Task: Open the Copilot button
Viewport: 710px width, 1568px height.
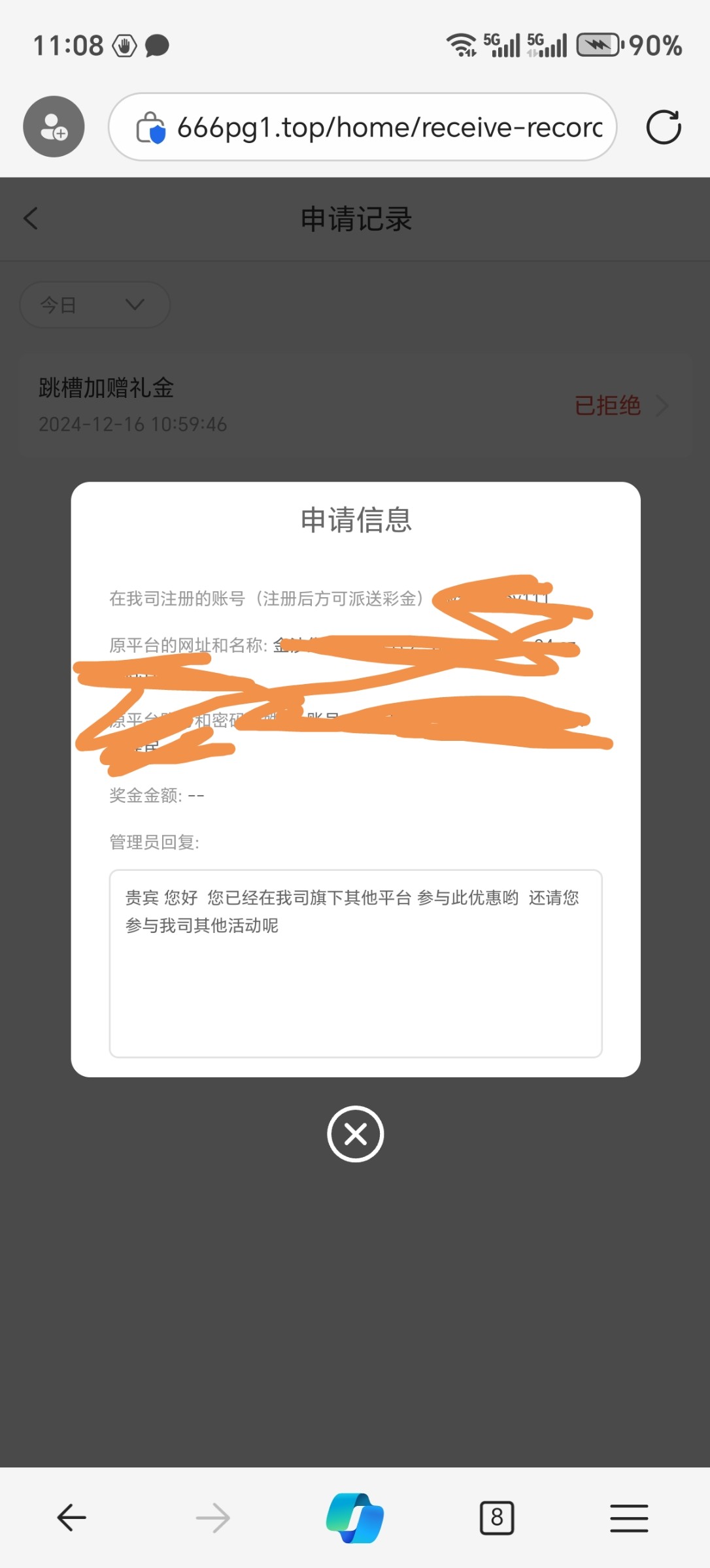Action: pyautogui.click(x=355, y=1517)
